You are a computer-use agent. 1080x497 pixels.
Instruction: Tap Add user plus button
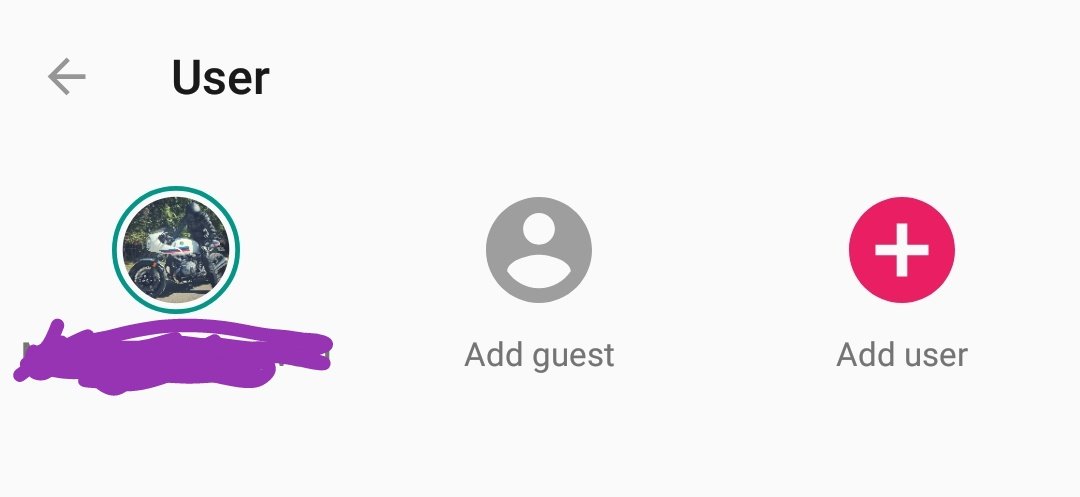point(901,250)
